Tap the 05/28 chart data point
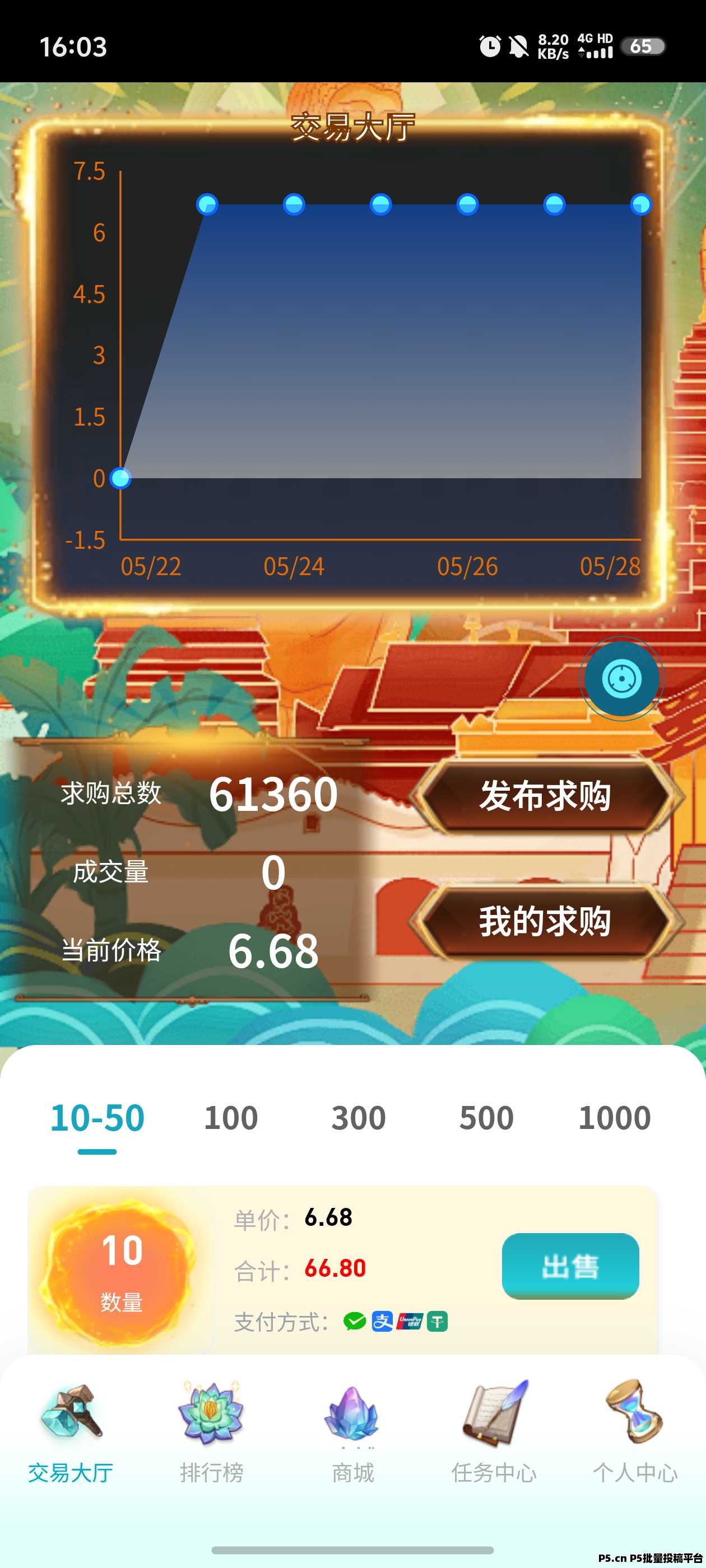Image resolution: width=706 pixels, height=1568 pixels. click(641, 204)
